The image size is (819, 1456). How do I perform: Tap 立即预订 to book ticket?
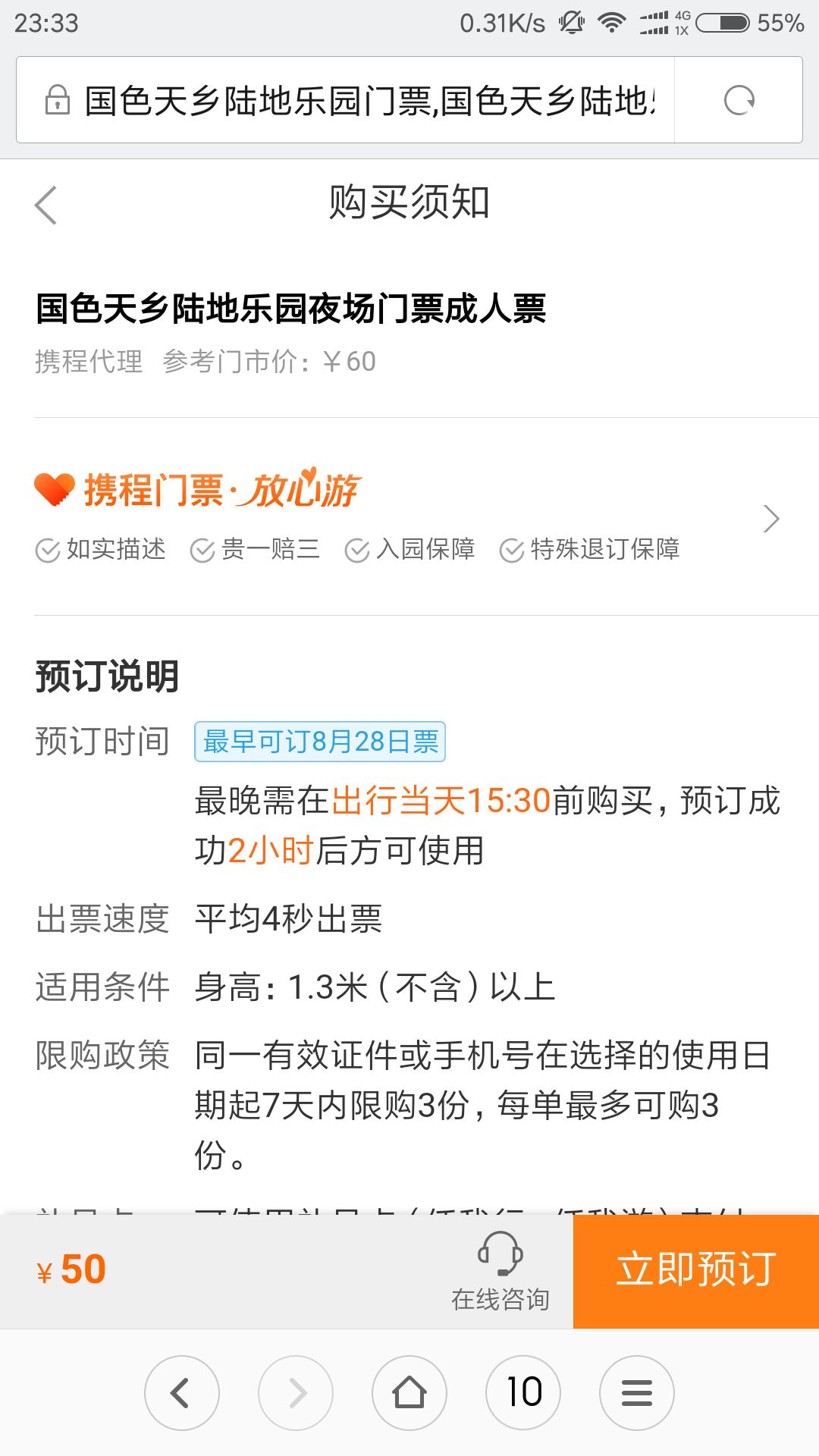click(x=695, y=1270)
